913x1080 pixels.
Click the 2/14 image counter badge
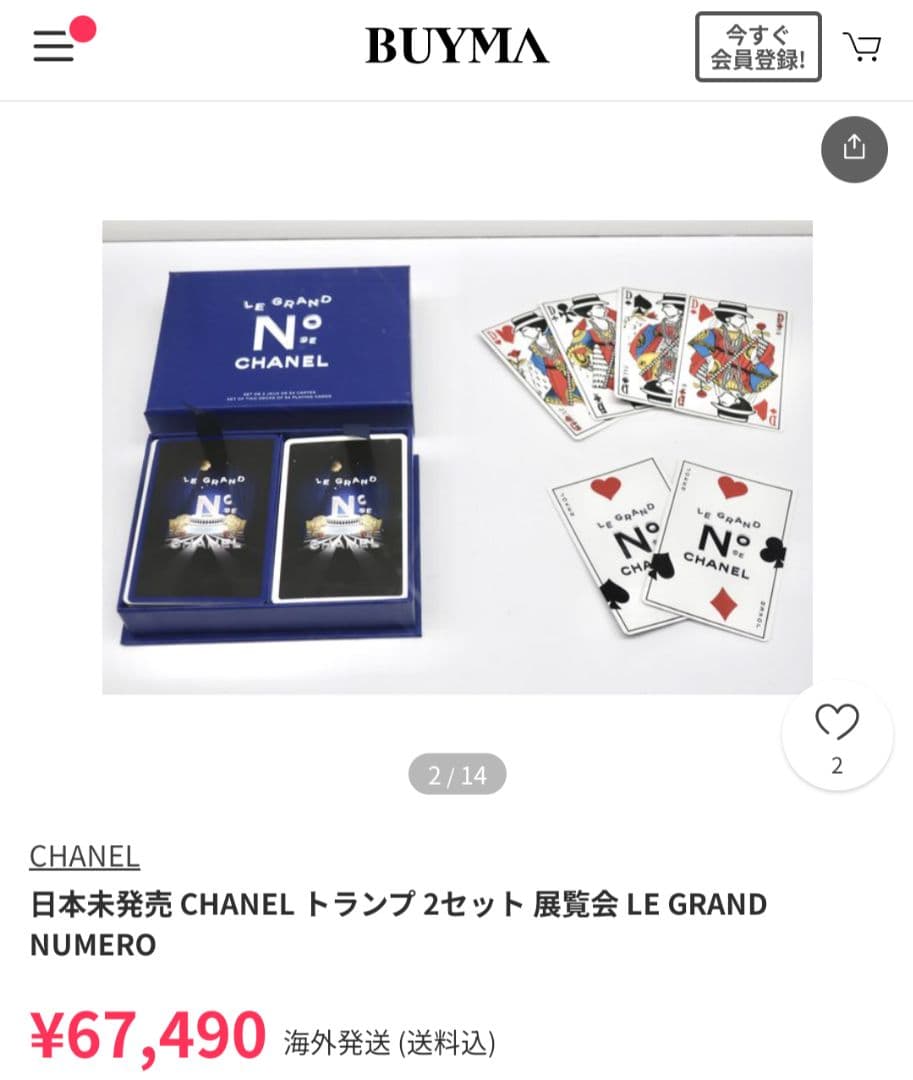click(457, 773)
